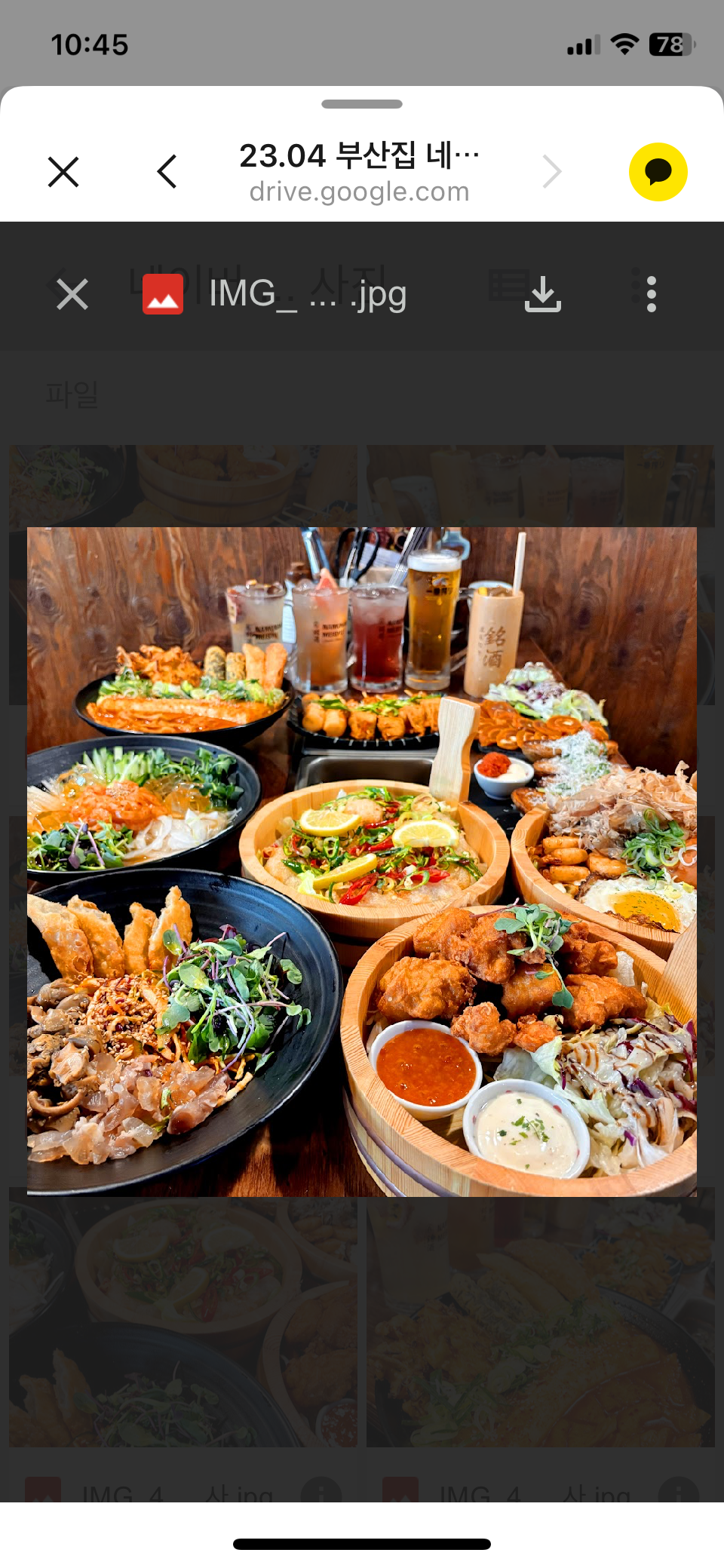The image size is (724, 1568).
Task: Open the yellow KakaoTalk chat button
Action: pyautogui.click(x=658, y=172)
